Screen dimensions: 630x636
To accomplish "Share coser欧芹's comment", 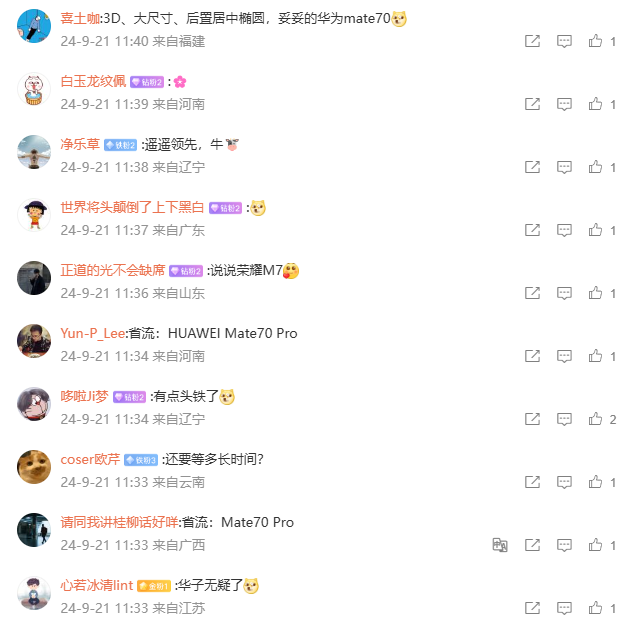I will click(x=532, y=482).
